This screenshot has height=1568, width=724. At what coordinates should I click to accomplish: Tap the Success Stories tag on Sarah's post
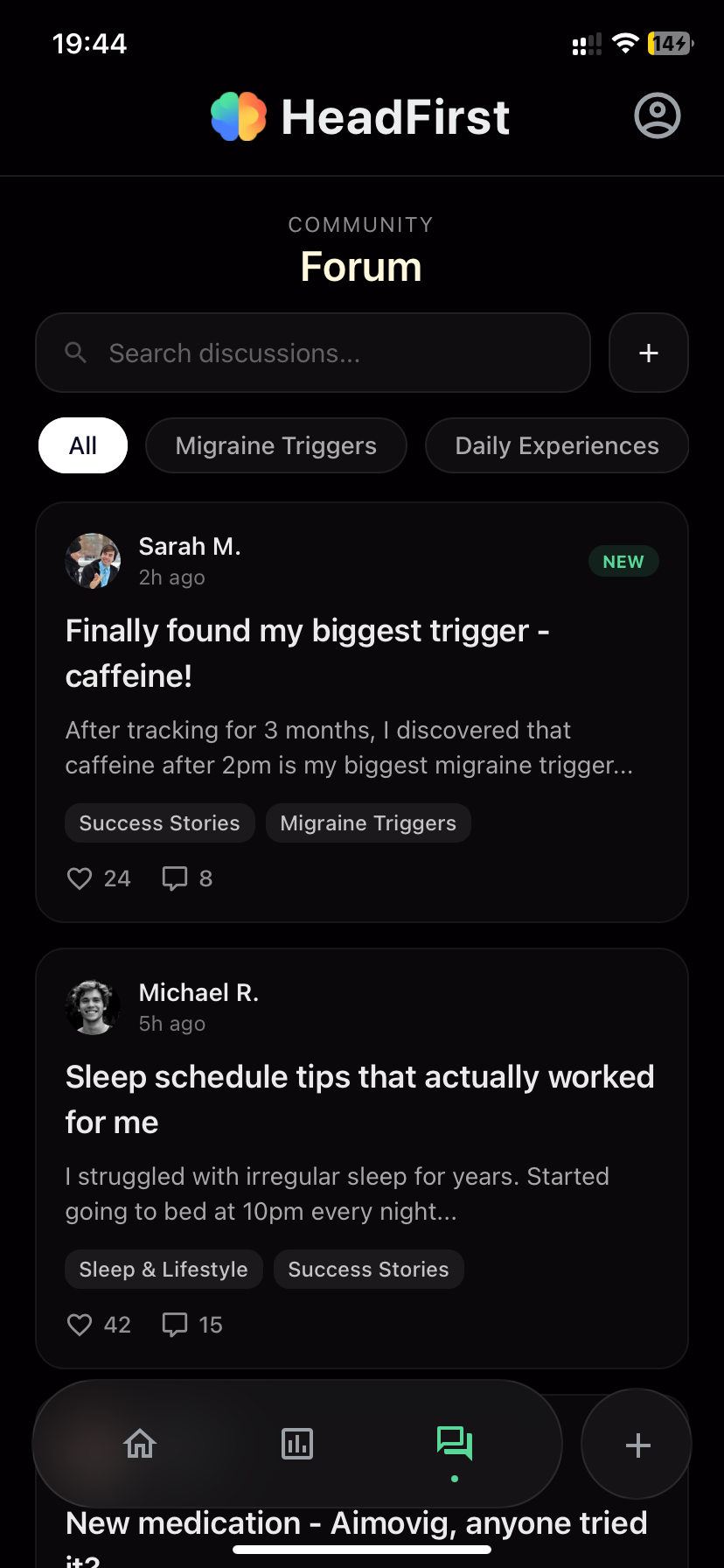pyautogui.click(x=160, y=823)
